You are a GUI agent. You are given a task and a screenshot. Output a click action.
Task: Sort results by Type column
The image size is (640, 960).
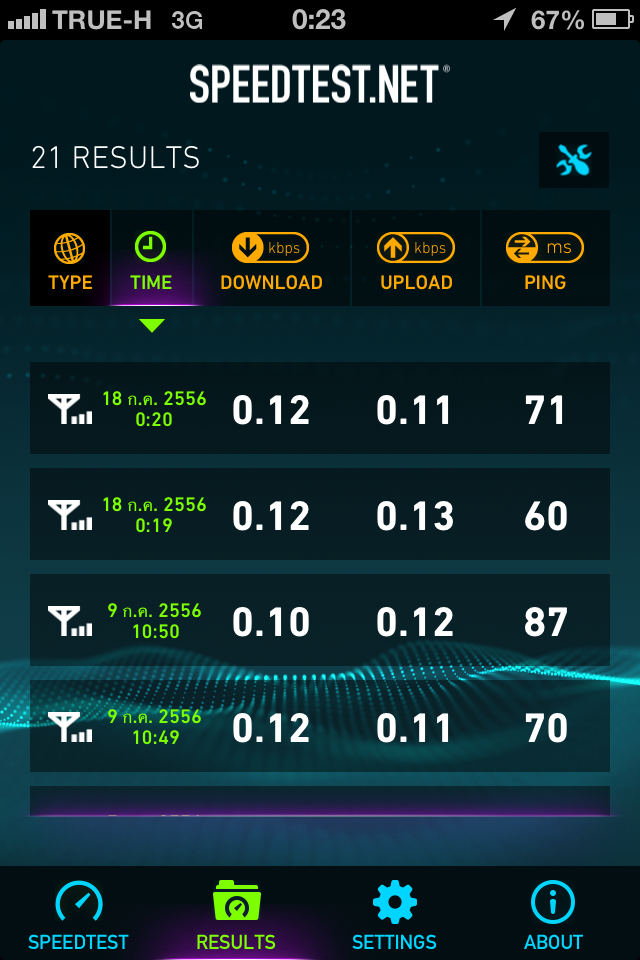point(70,258)
